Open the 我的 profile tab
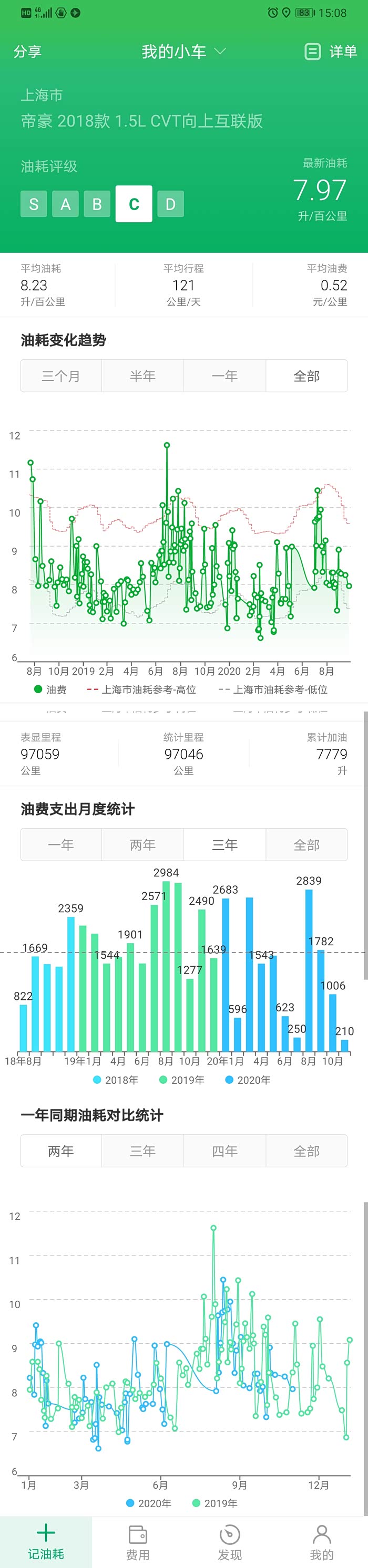Image resolution: width=368 pixels, height=1568 pixels. (322, 1542)
